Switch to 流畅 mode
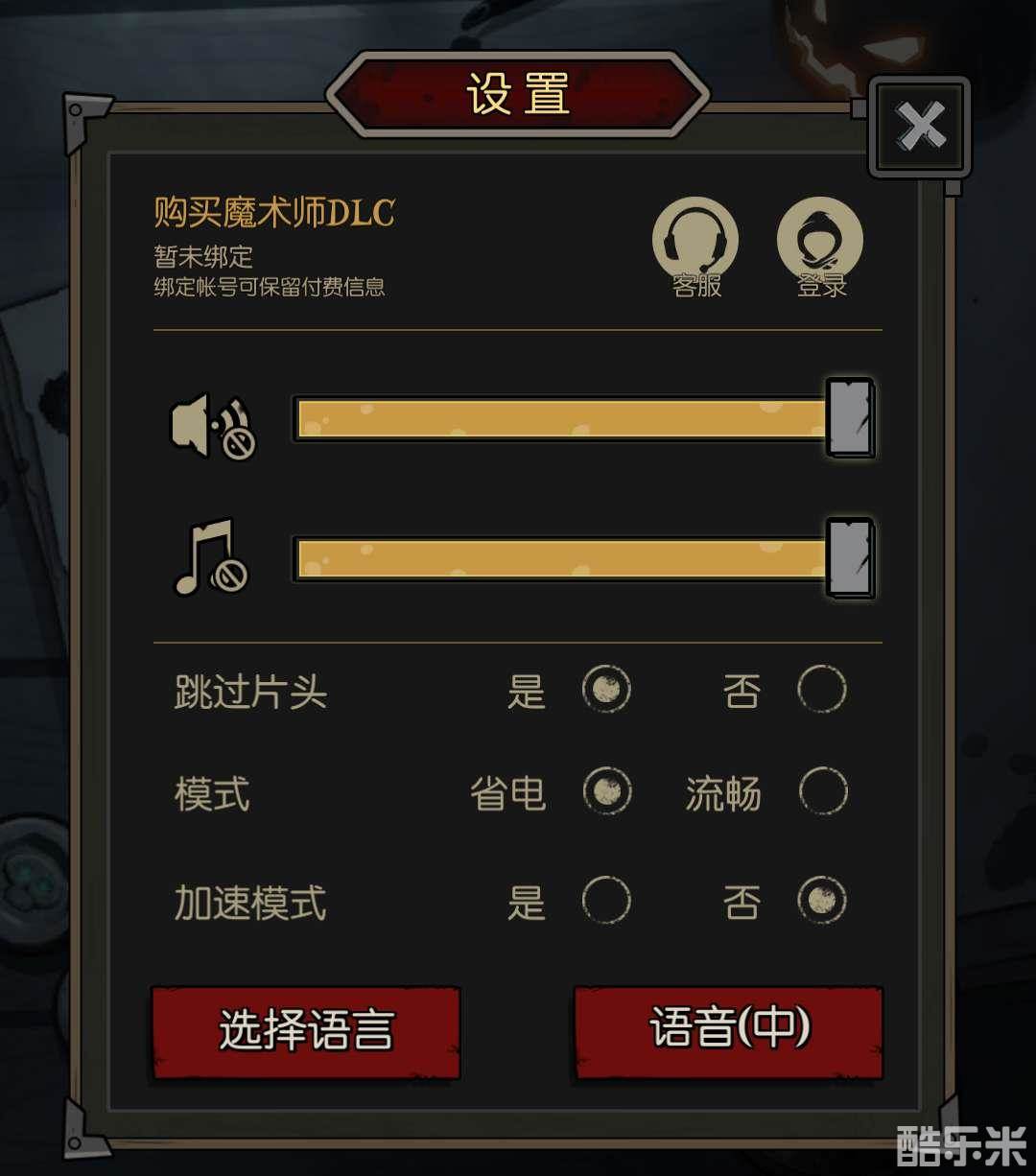The image size is (1036, 1176). tap(823, 792)
